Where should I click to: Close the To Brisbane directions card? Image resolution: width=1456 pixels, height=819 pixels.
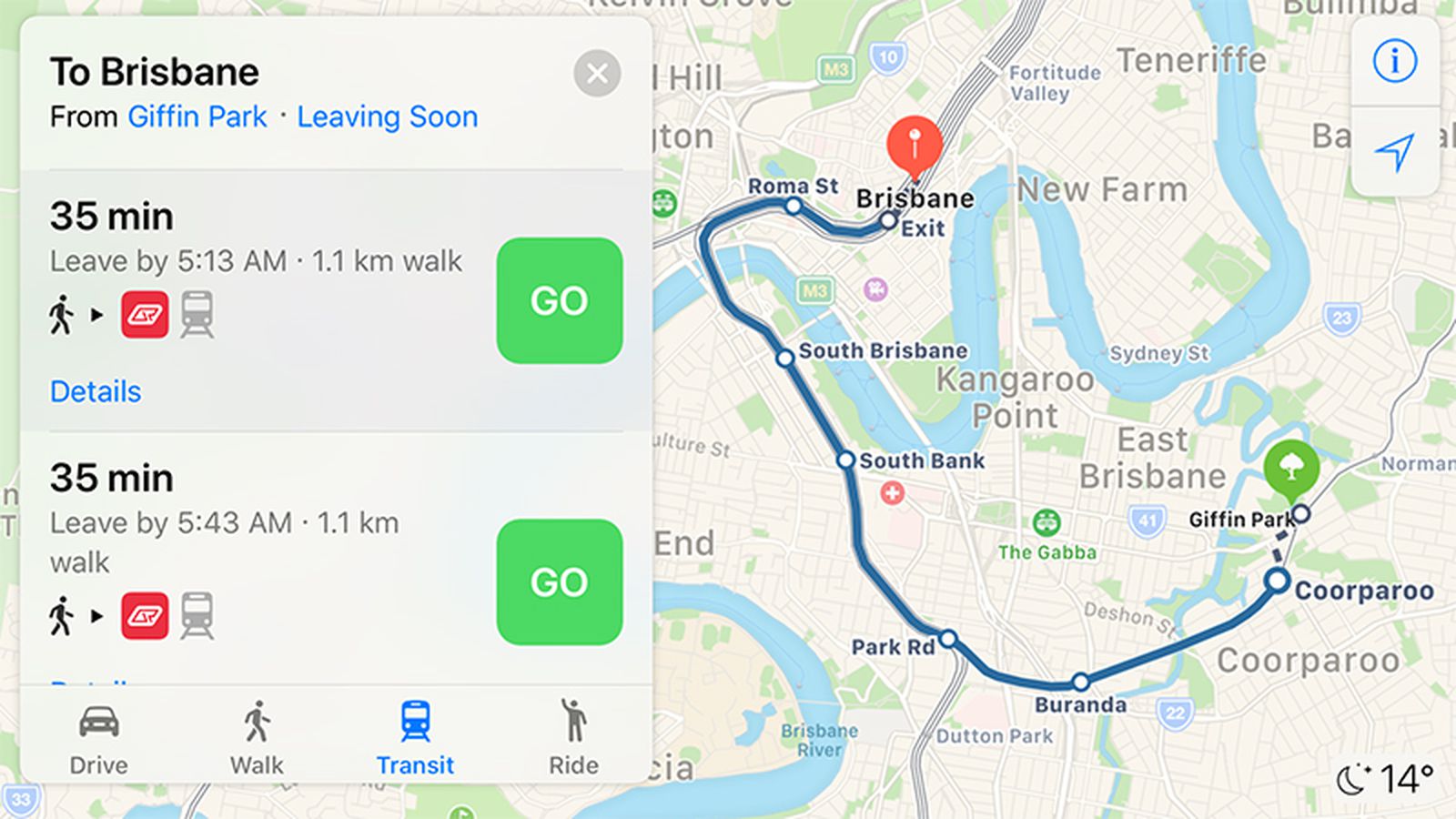(x=597, y=74)
